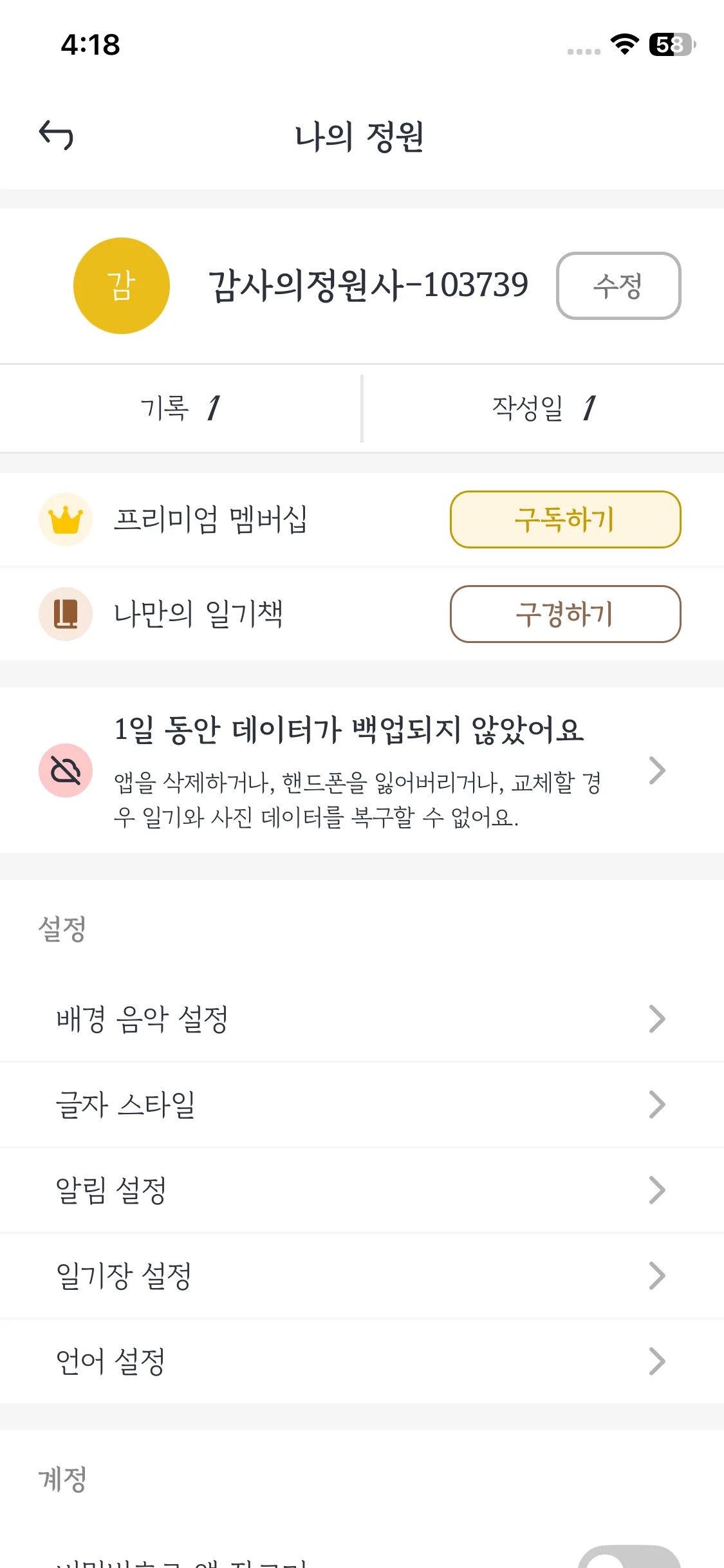This screenshot has height=1568, width=724.
Task: Open 배경 음악 설정
Action: coord(362,1019)
